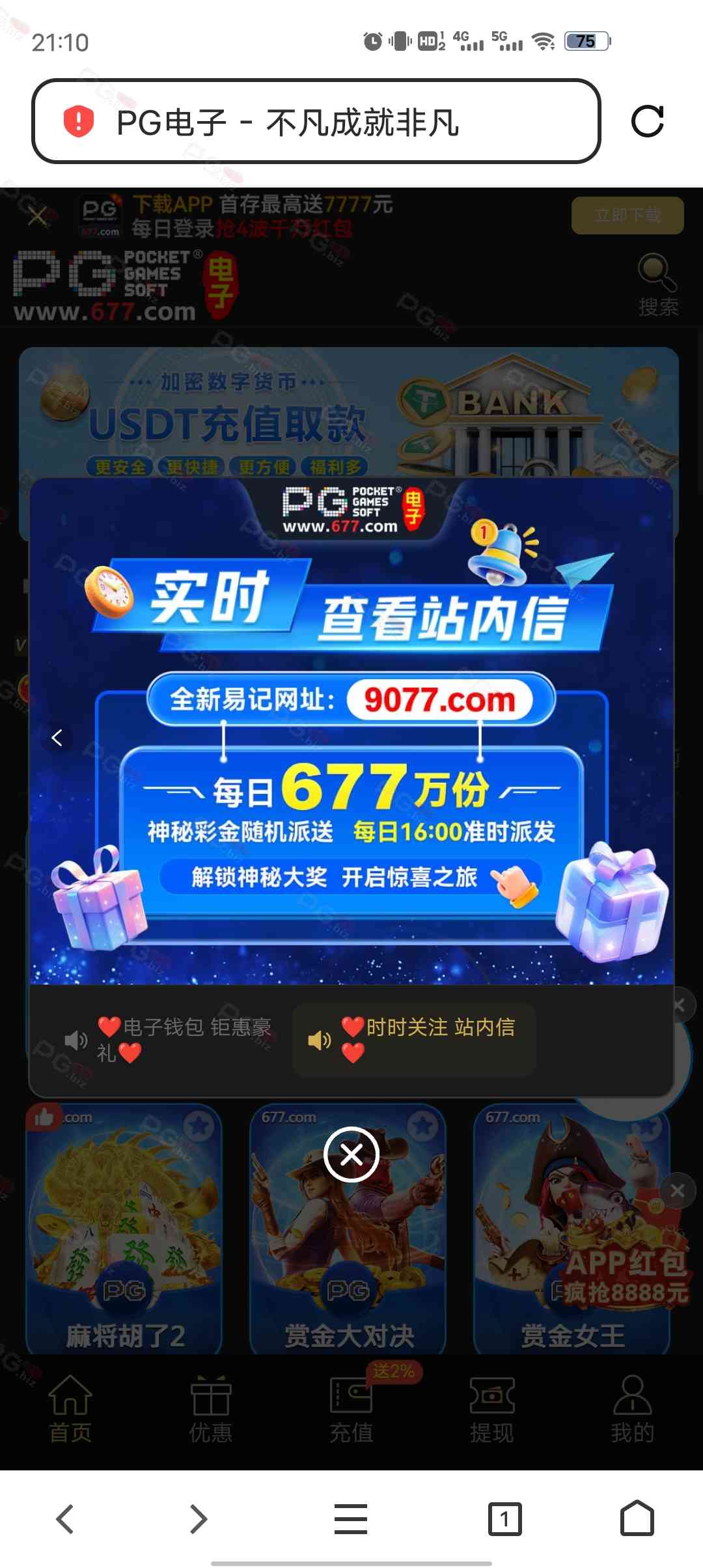The width and height of the screenshot is (703, 1568).
Task: Go to the browser home page
Action: click(x=637, y=1519)
